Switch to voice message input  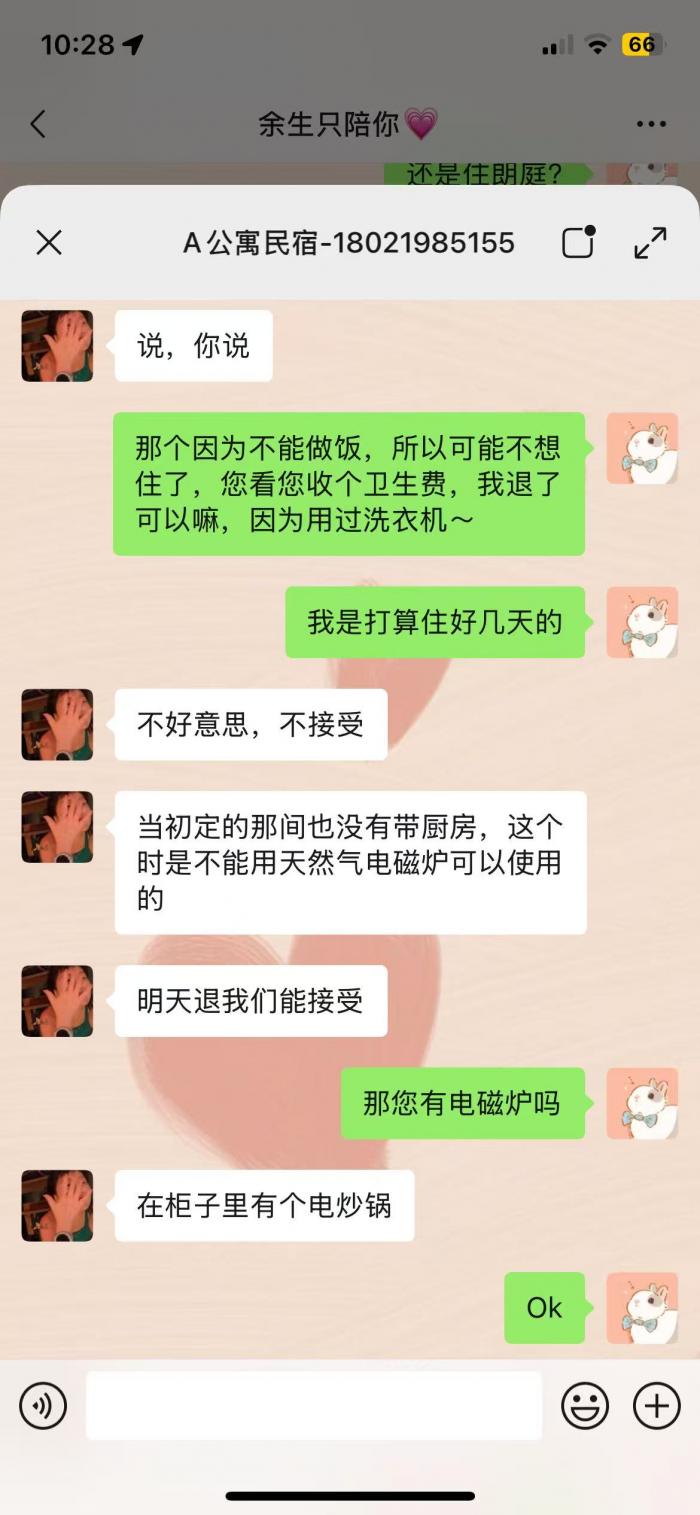pyautogui.click(x=43, y=1406)
